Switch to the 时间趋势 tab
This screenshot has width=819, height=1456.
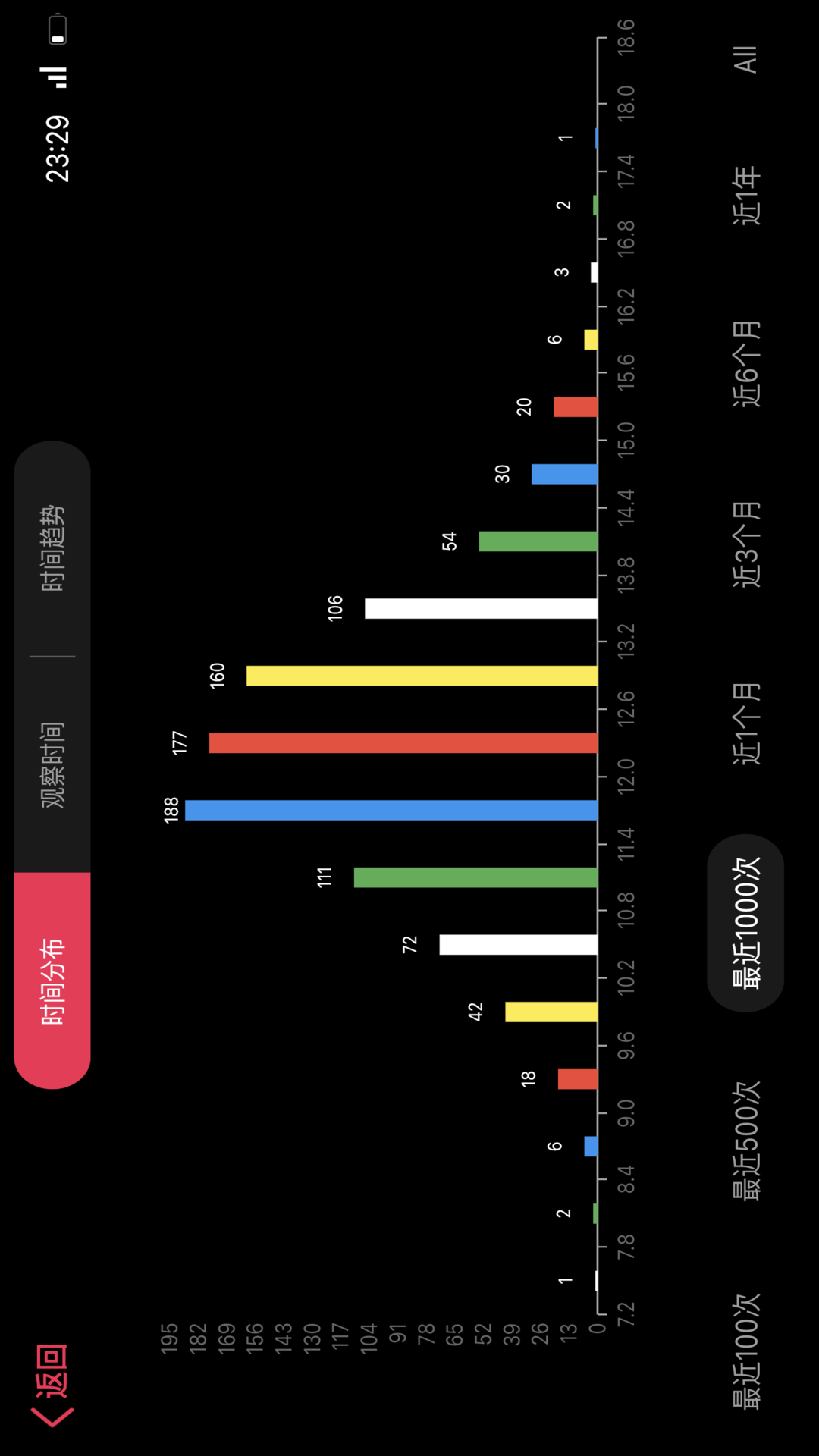52,548
